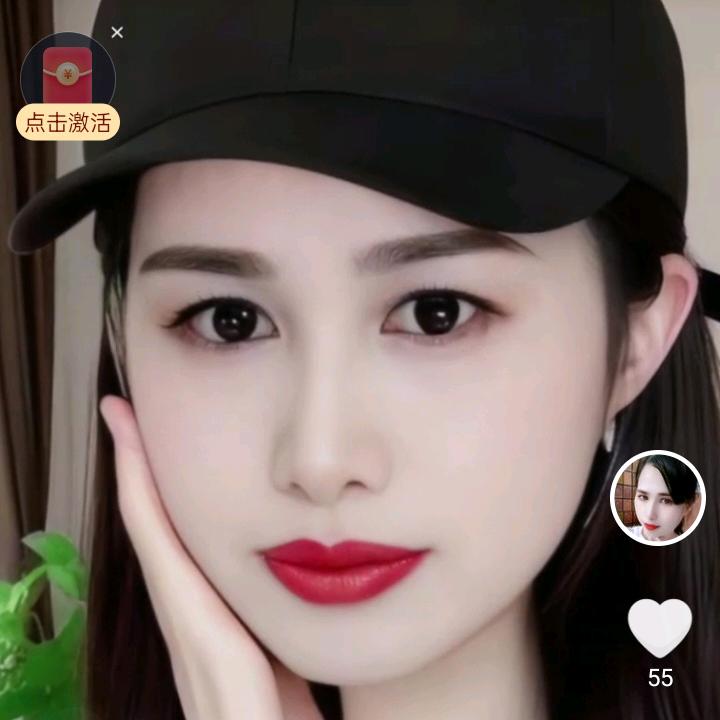The width and height of the screenshot is (720, 720).
Task: Dismiss the red envelope popup
Action: [x=117, y=32]
